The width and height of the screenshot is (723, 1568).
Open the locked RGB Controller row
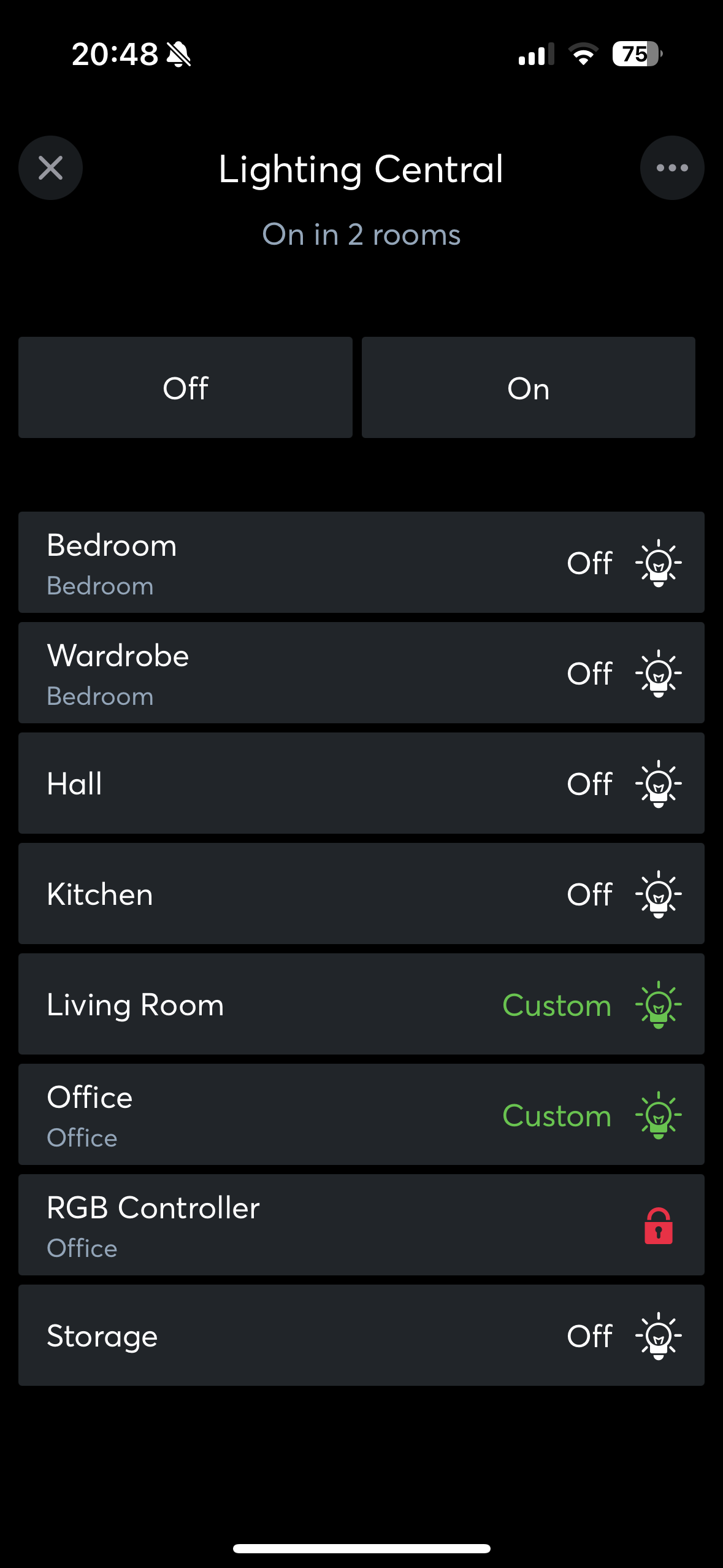[x=361, y=1224]
